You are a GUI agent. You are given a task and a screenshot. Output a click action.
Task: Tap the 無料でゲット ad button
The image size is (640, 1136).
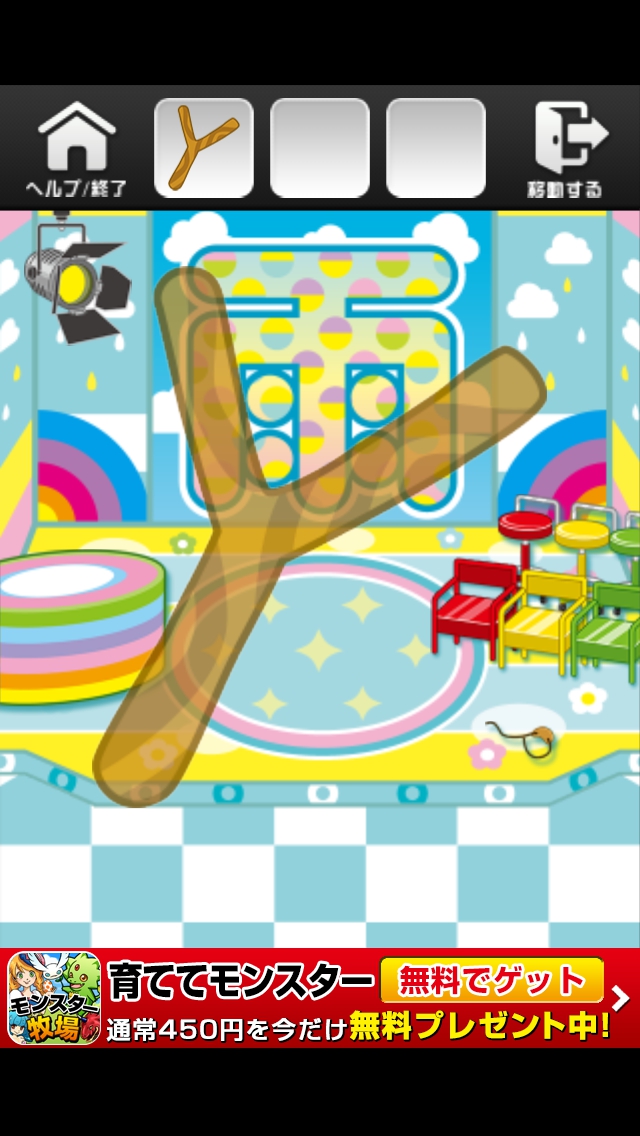click(492, 980)
